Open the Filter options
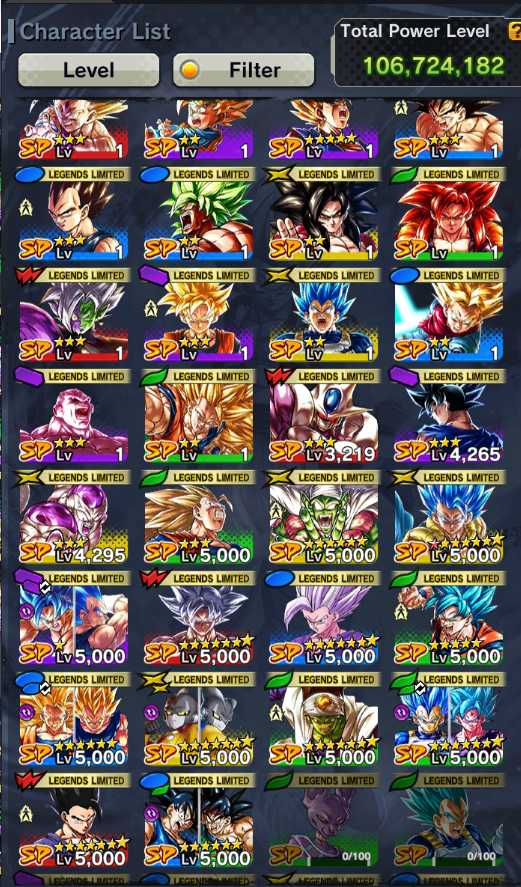 [243, 70]
